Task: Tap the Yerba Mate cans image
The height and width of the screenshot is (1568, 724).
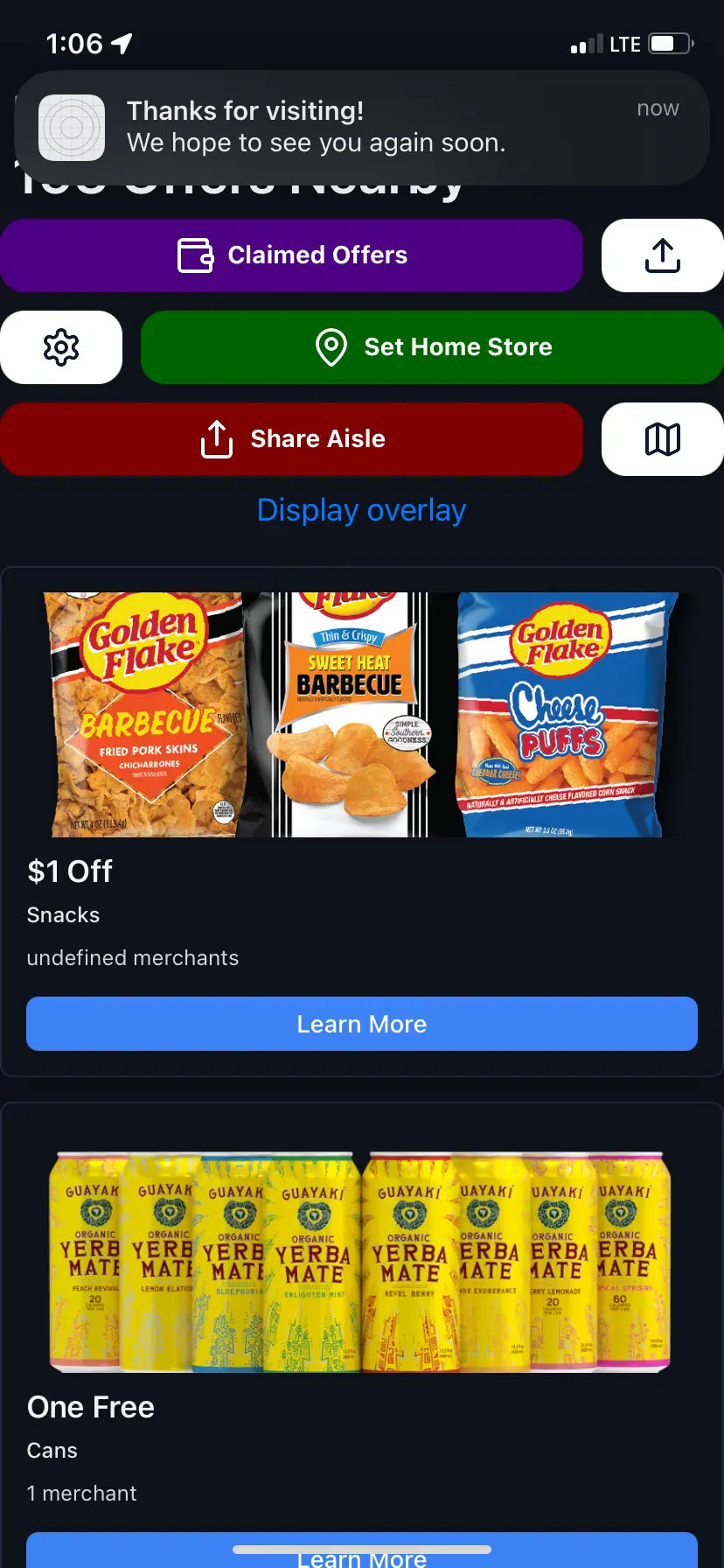Action: [361, 1260]
